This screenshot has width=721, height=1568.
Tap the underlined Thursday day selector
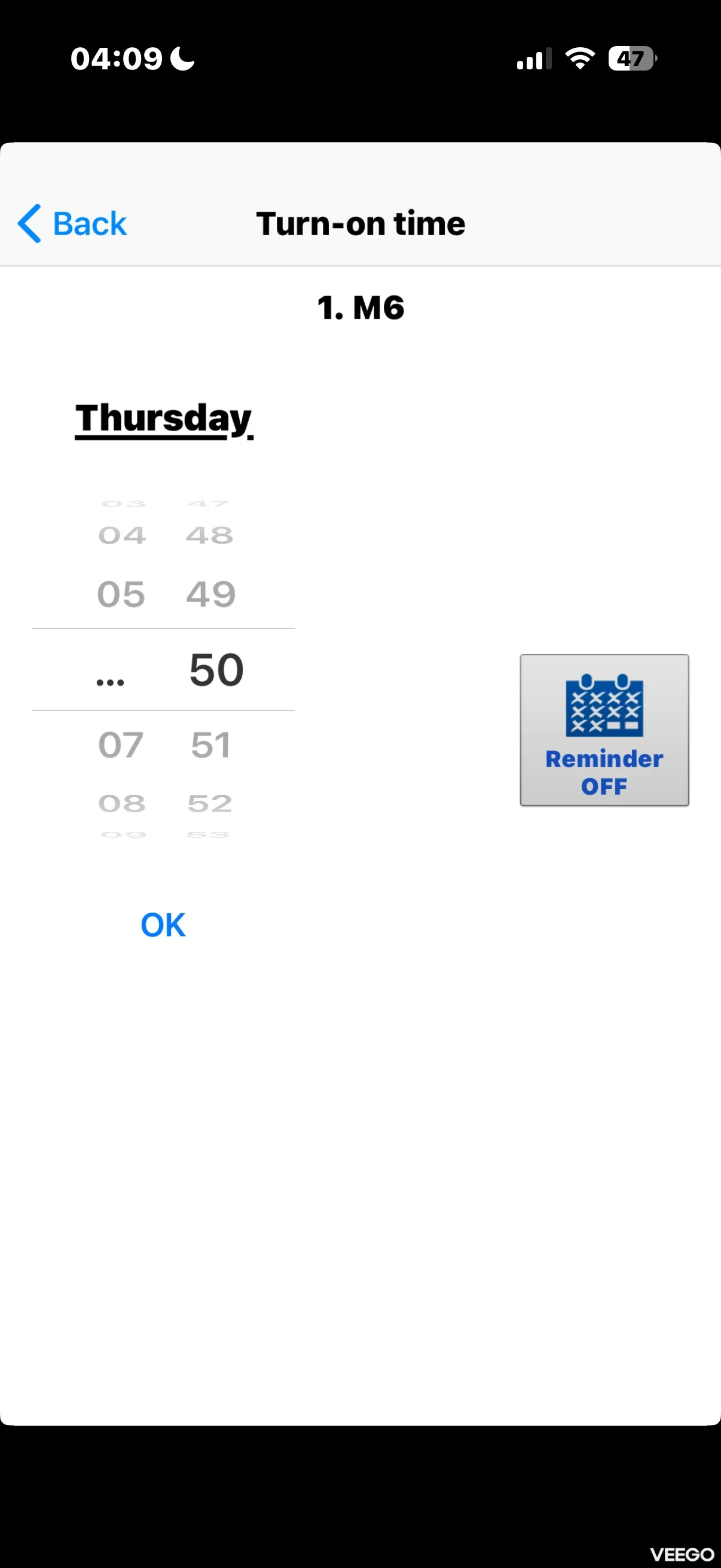(x=163, y=419)
